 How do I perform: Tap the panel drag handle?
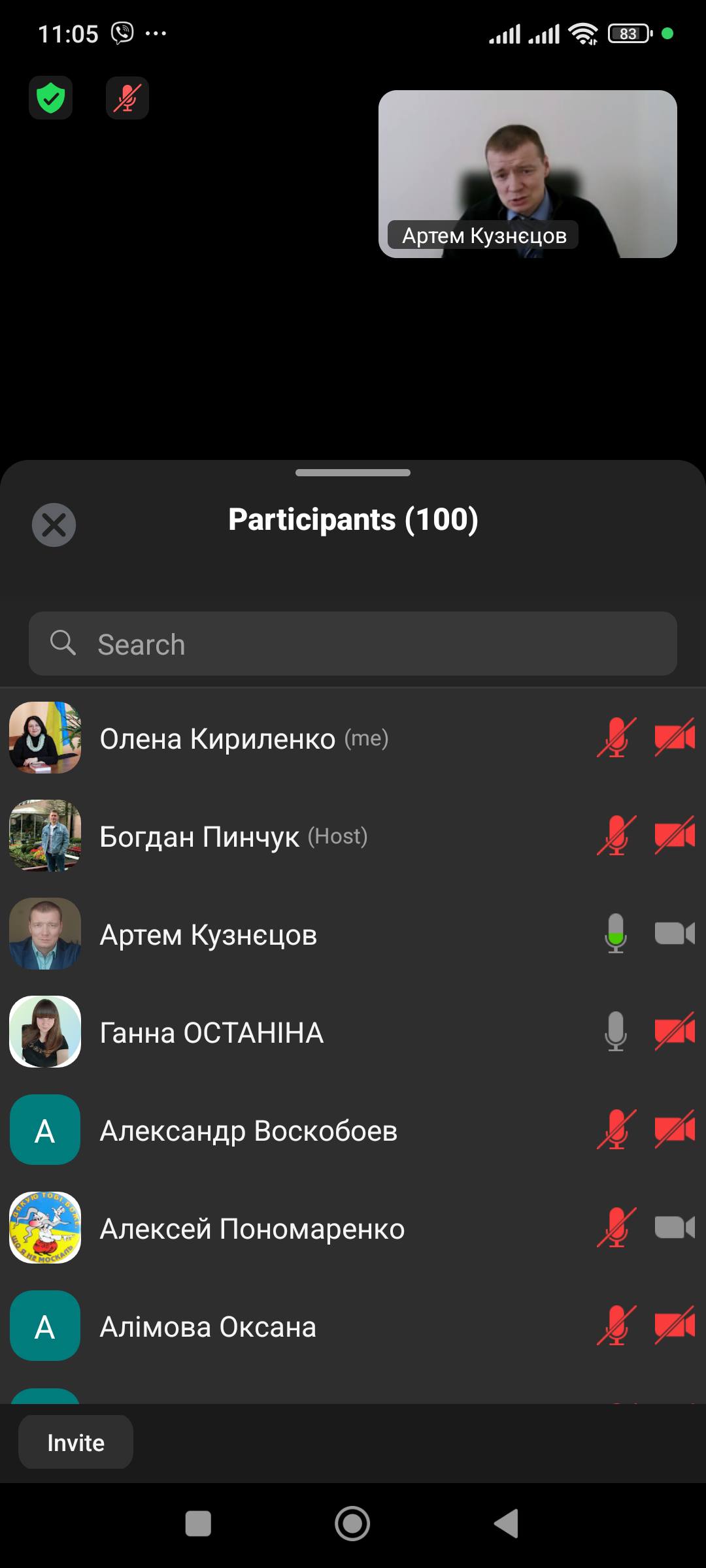pos(353,472)
